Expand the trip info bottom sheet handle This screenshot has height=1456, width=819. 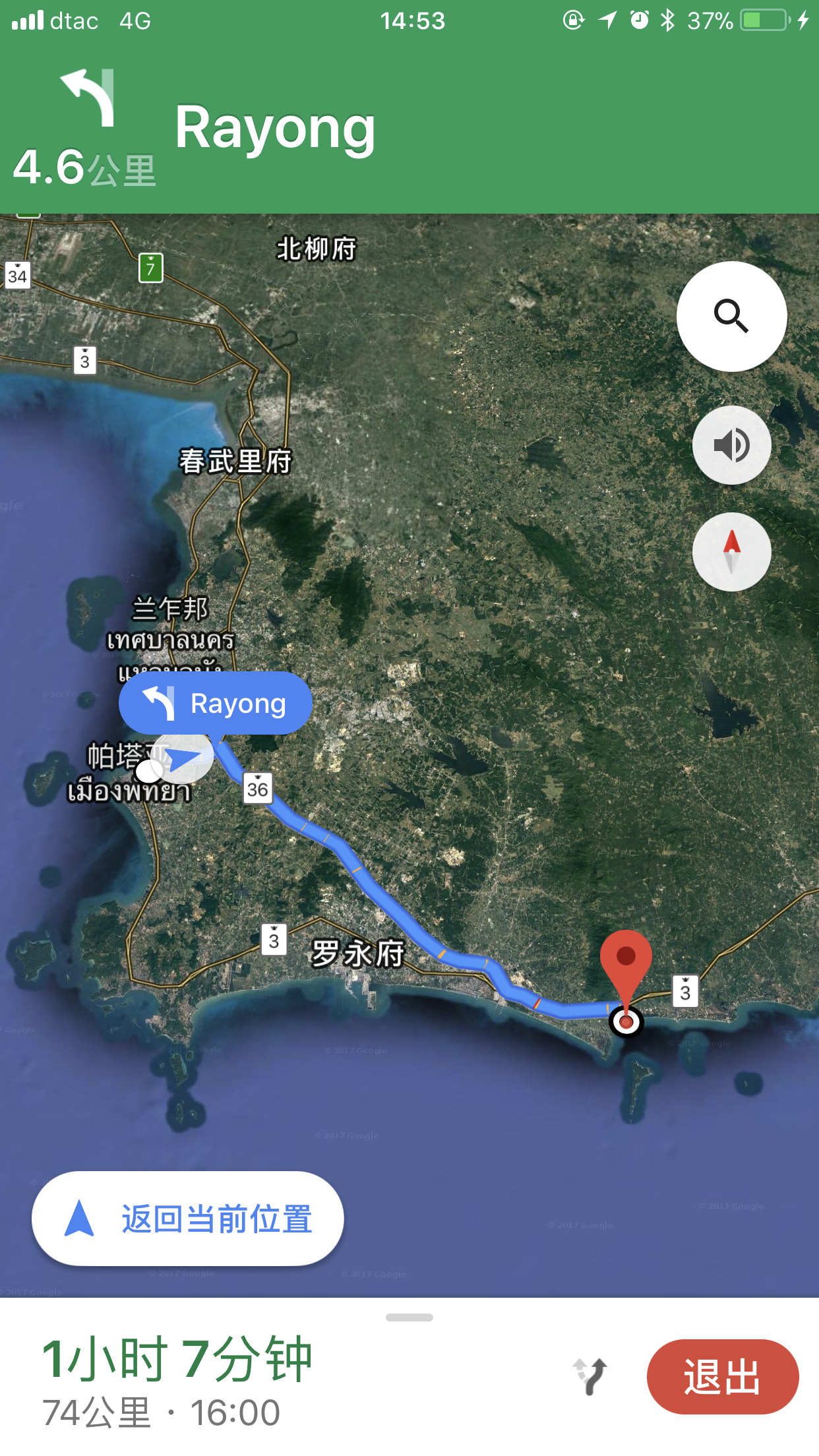409,1318
